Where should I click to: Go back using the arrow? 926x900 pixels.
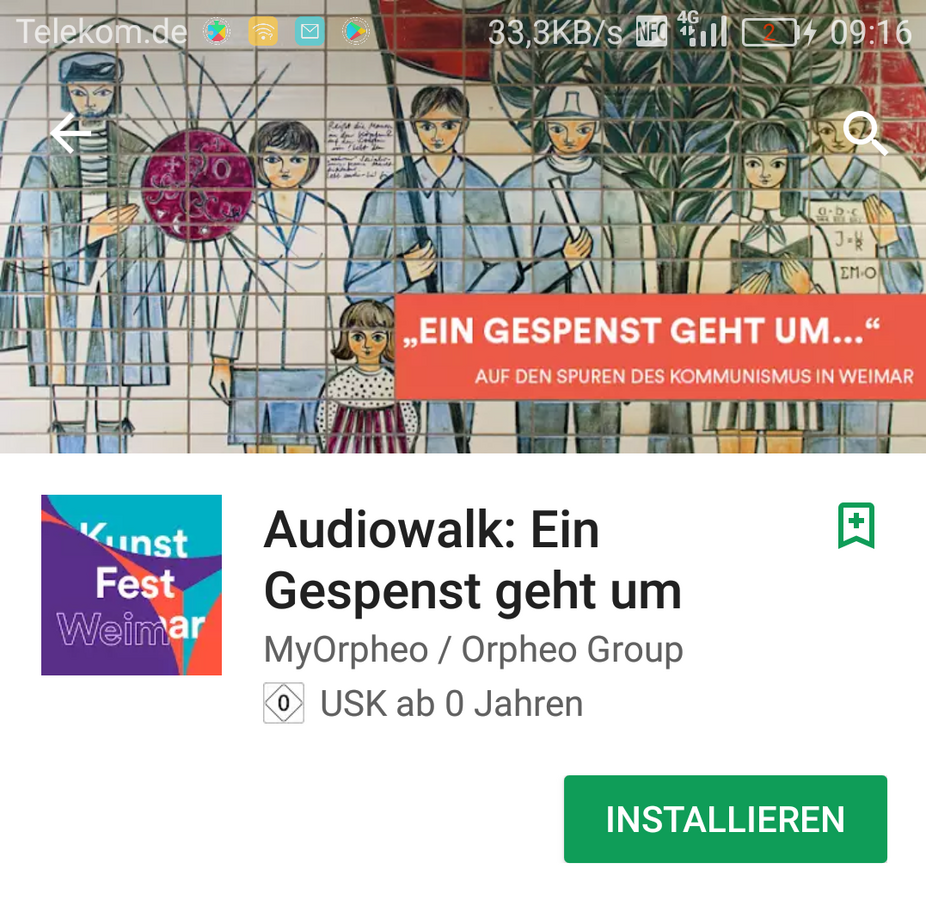pos(70,133)
